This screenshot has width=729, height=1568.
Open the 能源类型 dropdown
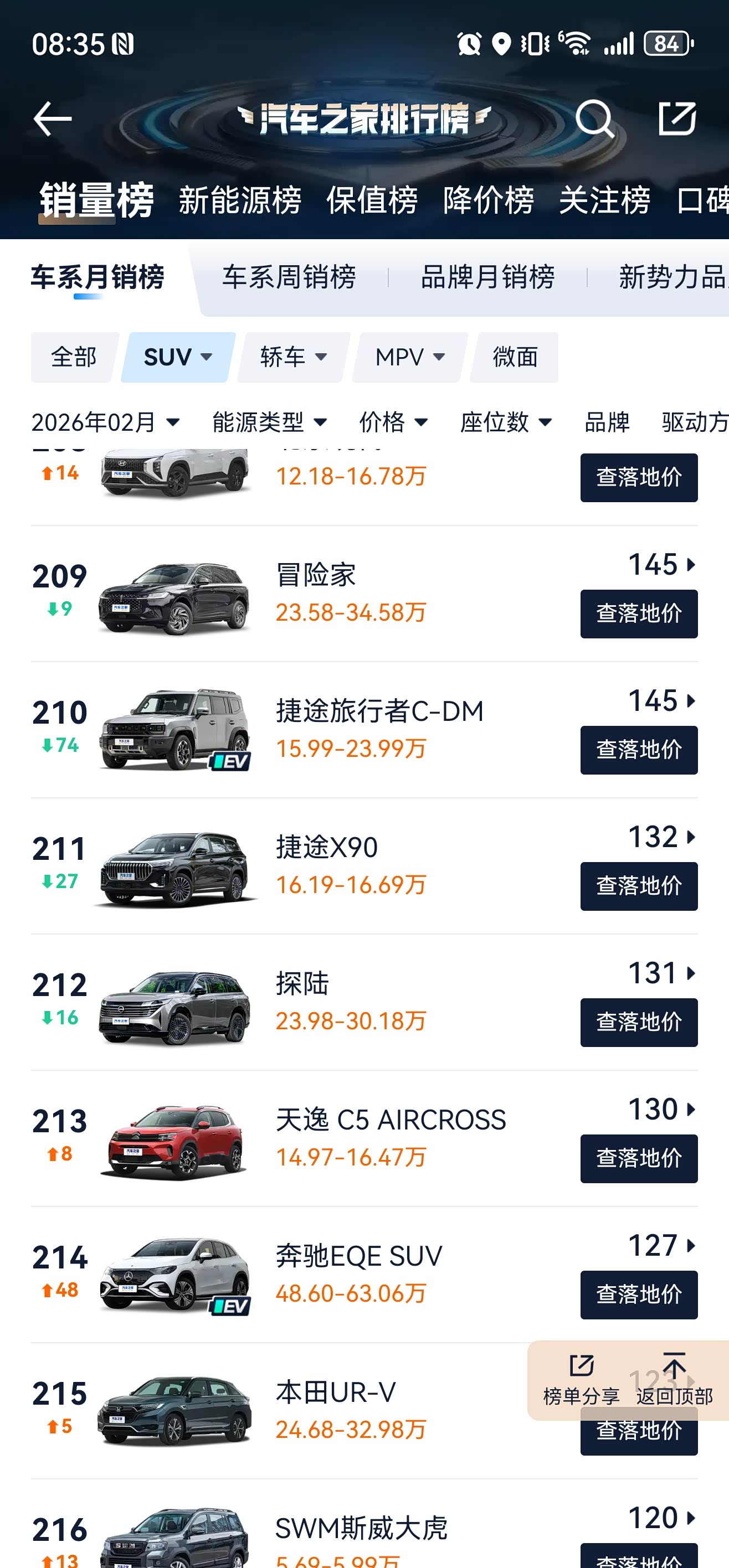click(x=270, y=422)
